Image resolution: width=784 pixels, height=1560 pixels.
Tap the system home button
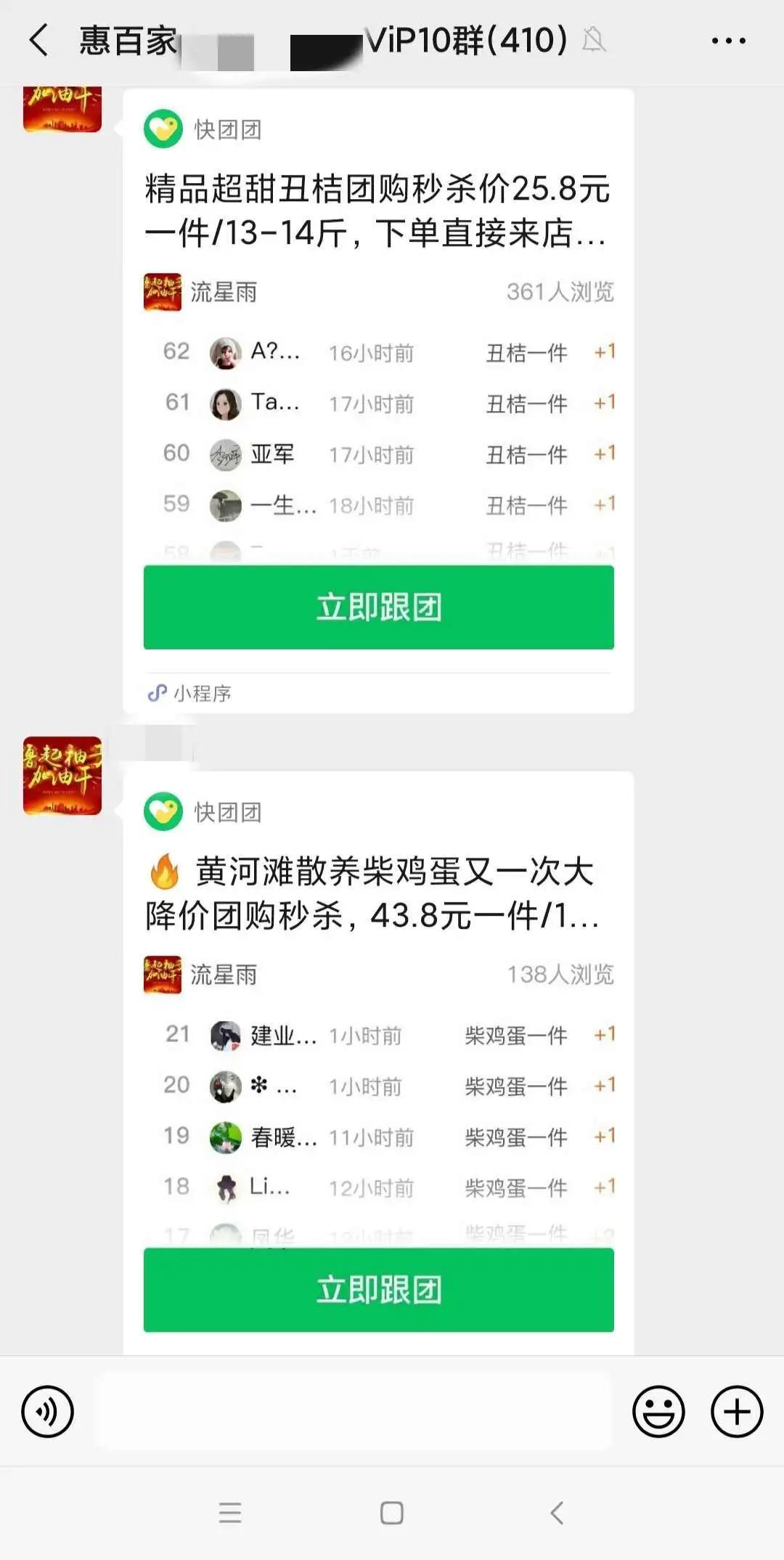pyautogui.click(x=392, y=1514)
